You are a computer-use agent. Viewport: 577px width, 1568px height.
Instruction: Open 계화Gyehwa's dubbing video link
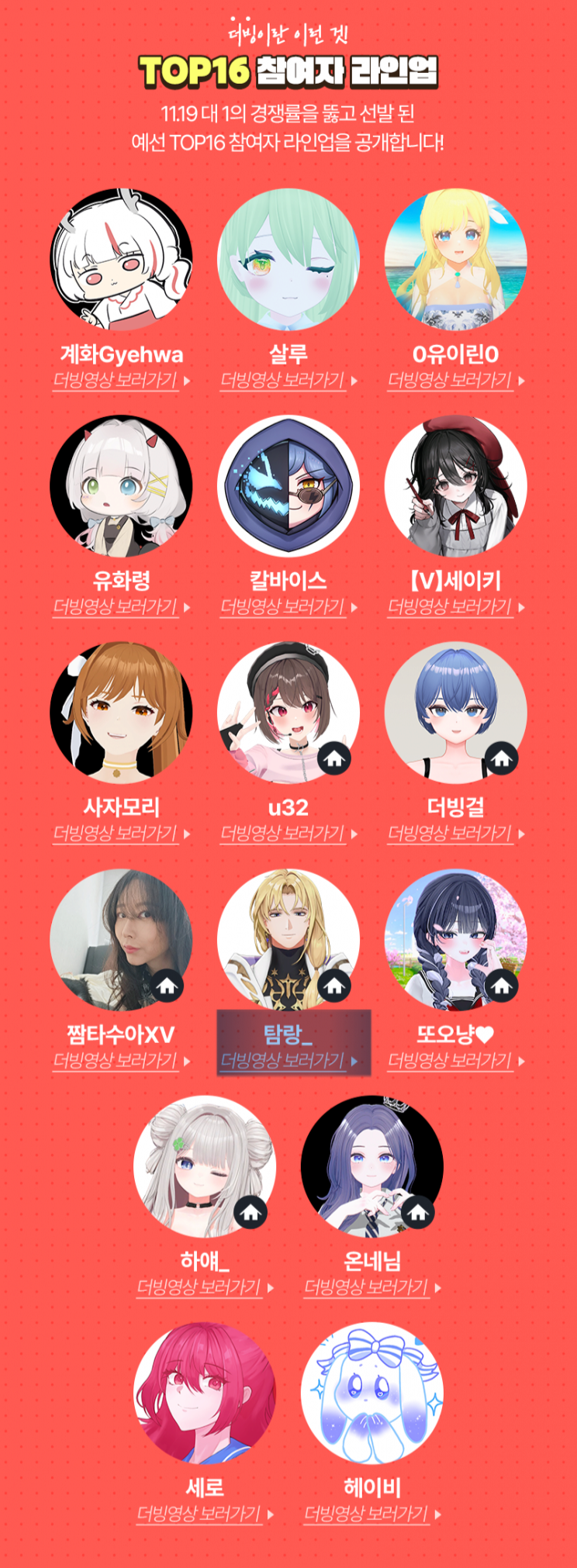[120, 381]
